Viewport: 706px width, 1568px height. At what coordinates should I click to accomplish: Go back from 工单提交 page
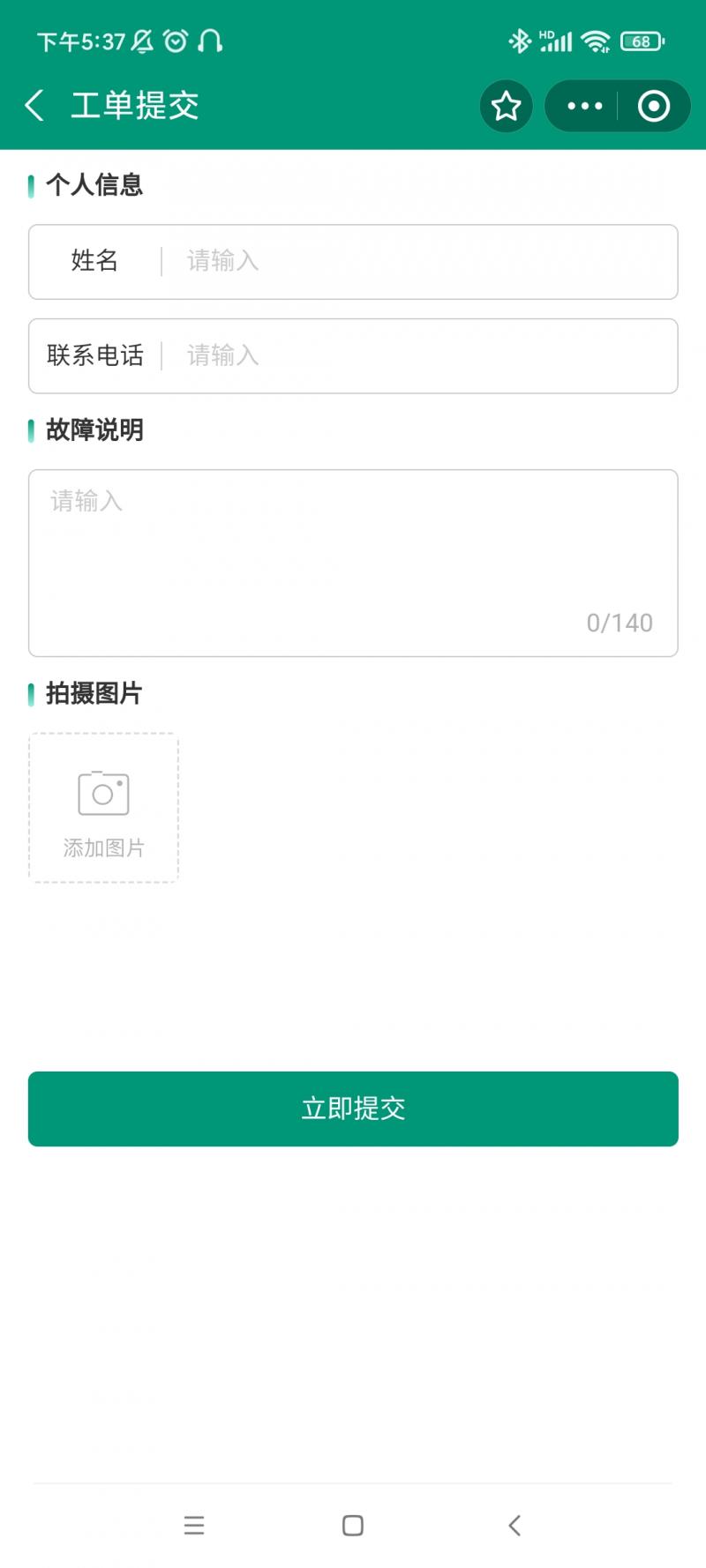coord(34,106)
